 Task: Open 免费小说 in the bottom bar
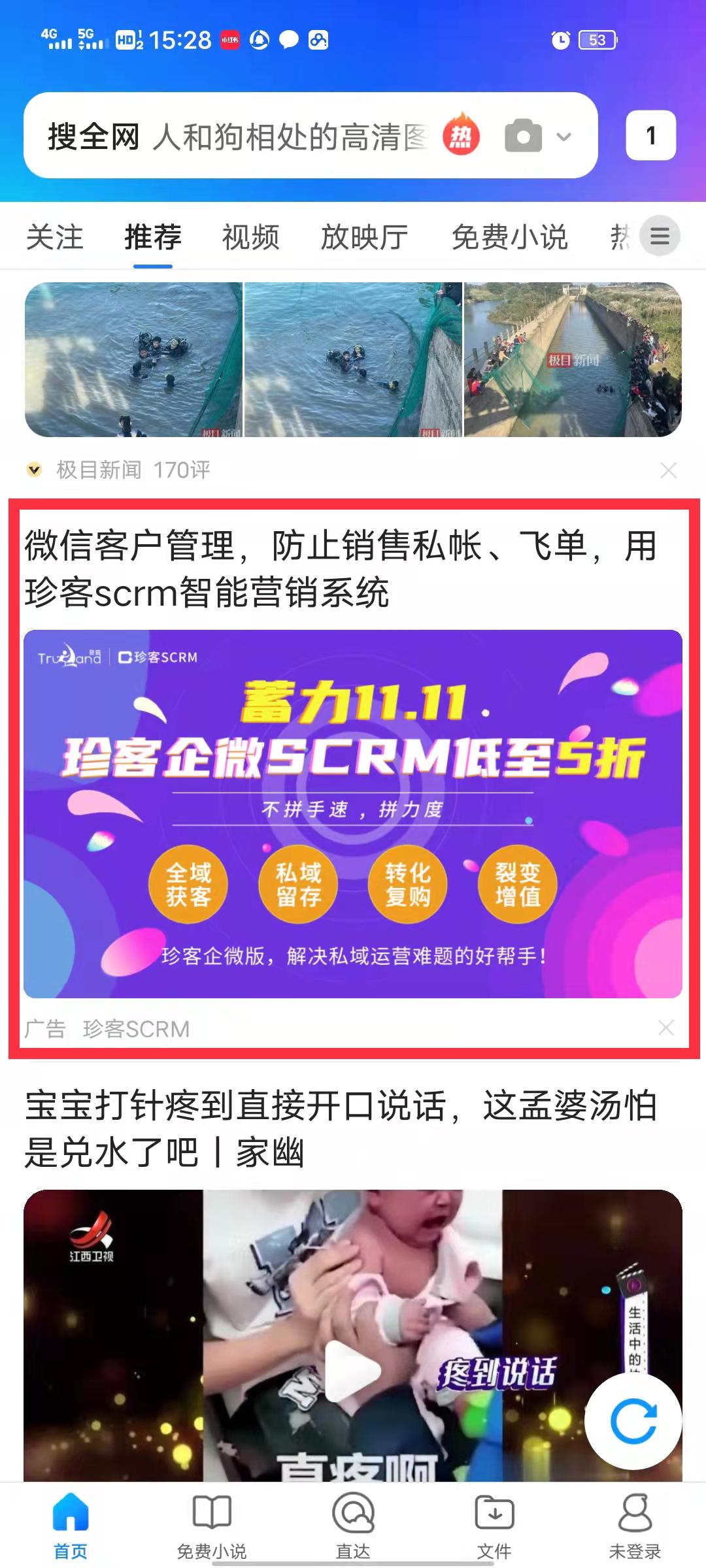(x=212, y=1525)
